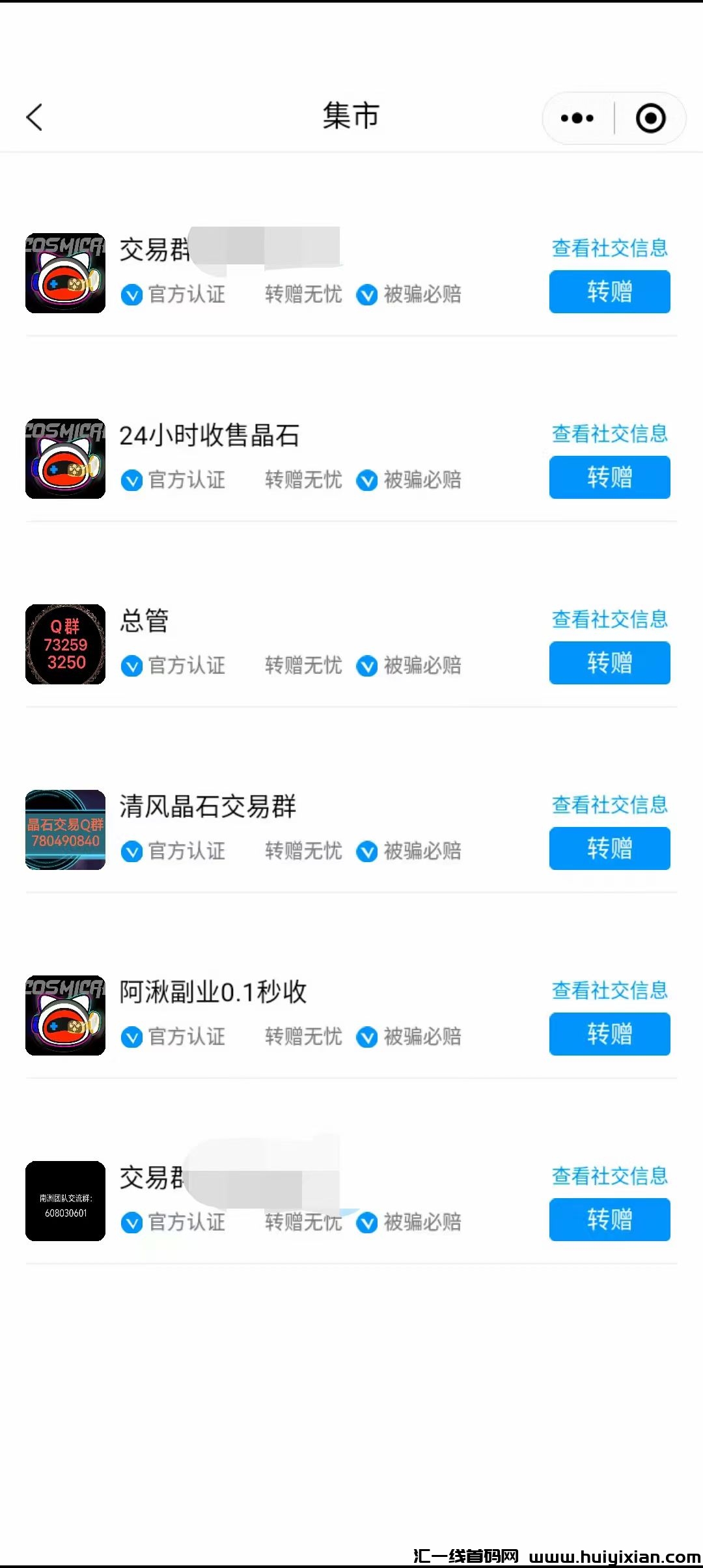Open the mini program three-dot menu
This screenshot has width=703, height=1568.
pyautogui.click(x=577, y=119)
